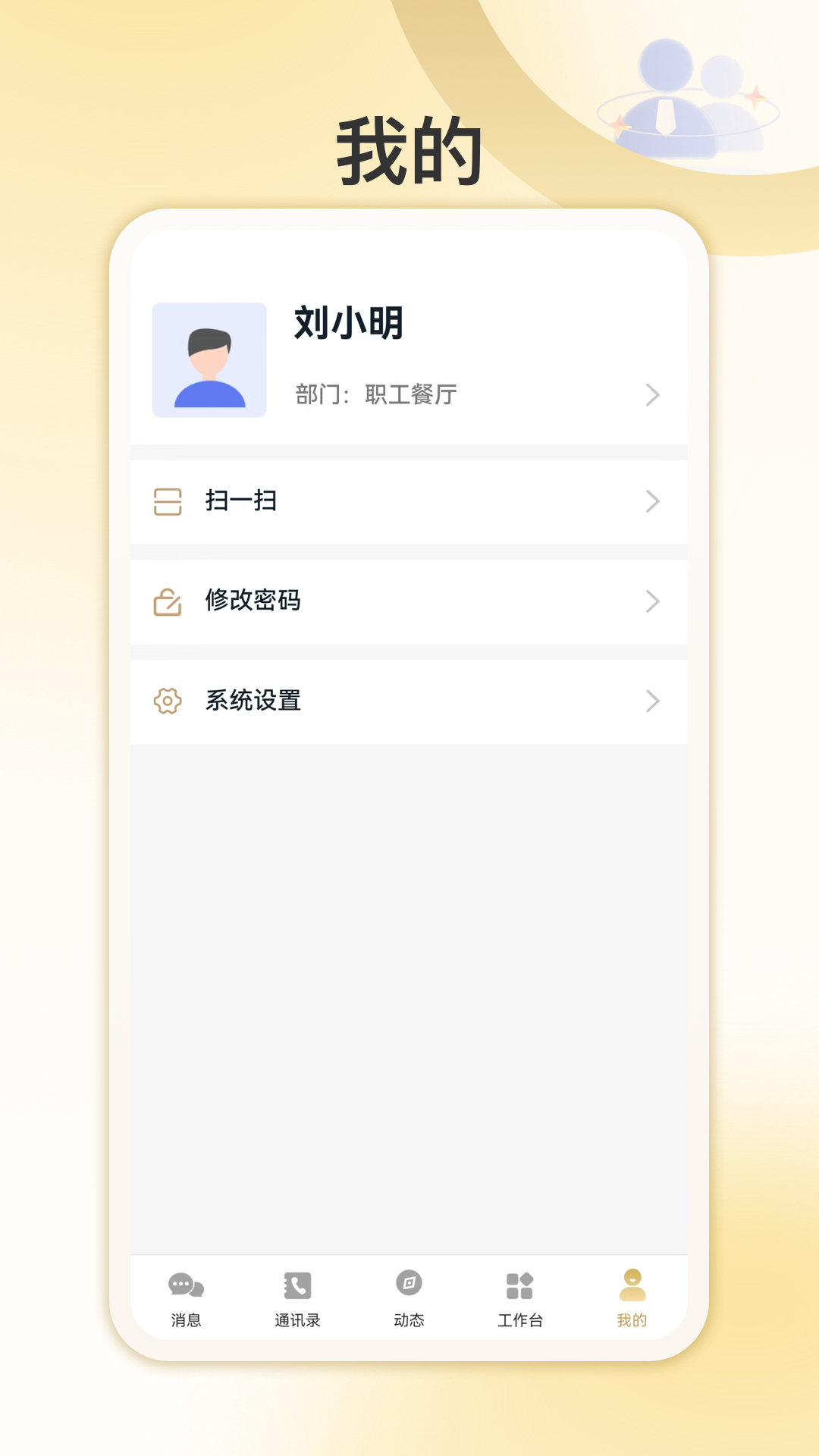Expand profile details with its chevron arrow
This screenshot has width=819, height=1456.
652,395
